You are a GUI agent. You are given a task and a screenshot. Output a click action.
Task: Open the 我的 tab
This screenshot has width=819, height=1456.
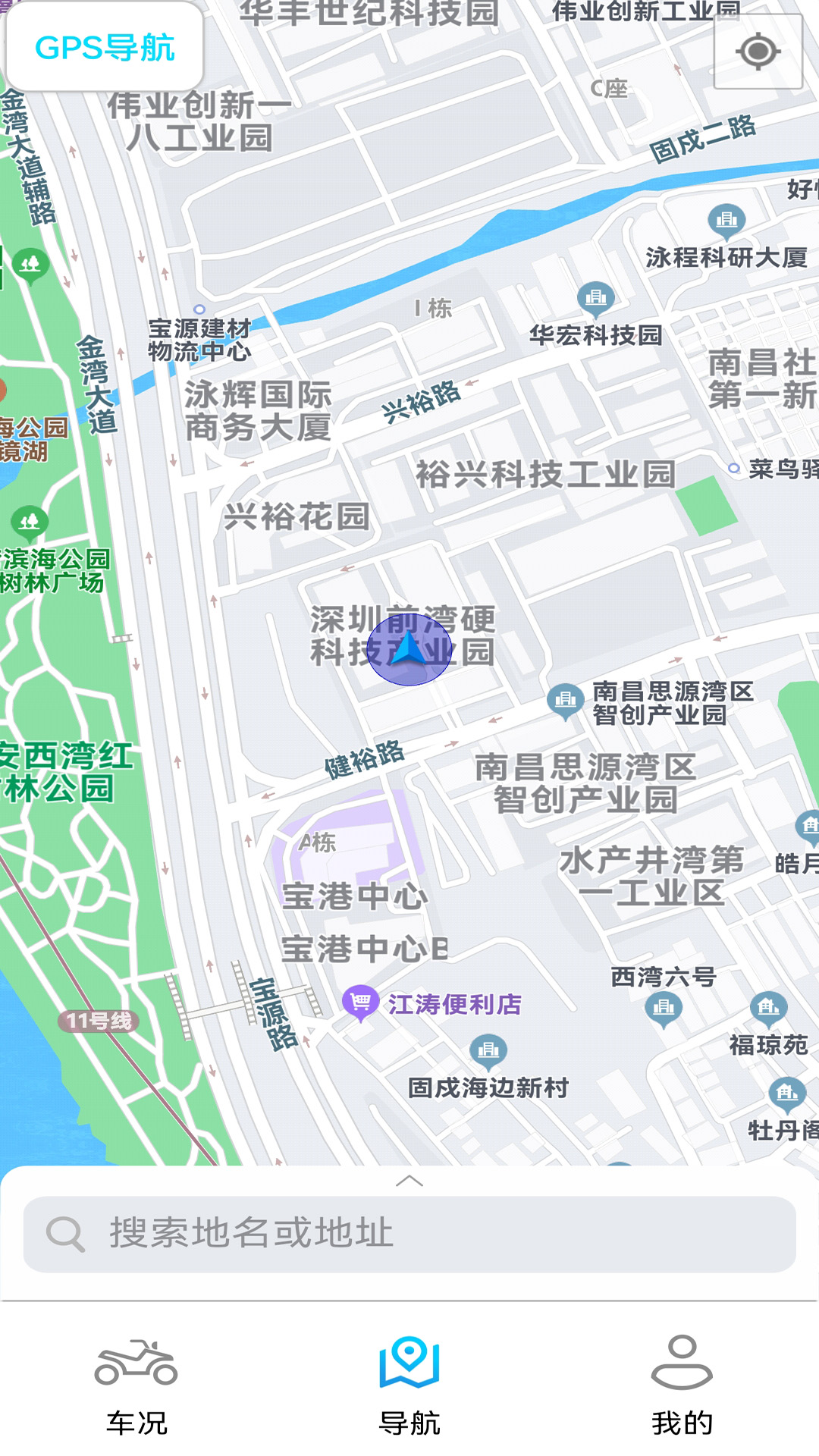click(682, 1385)
